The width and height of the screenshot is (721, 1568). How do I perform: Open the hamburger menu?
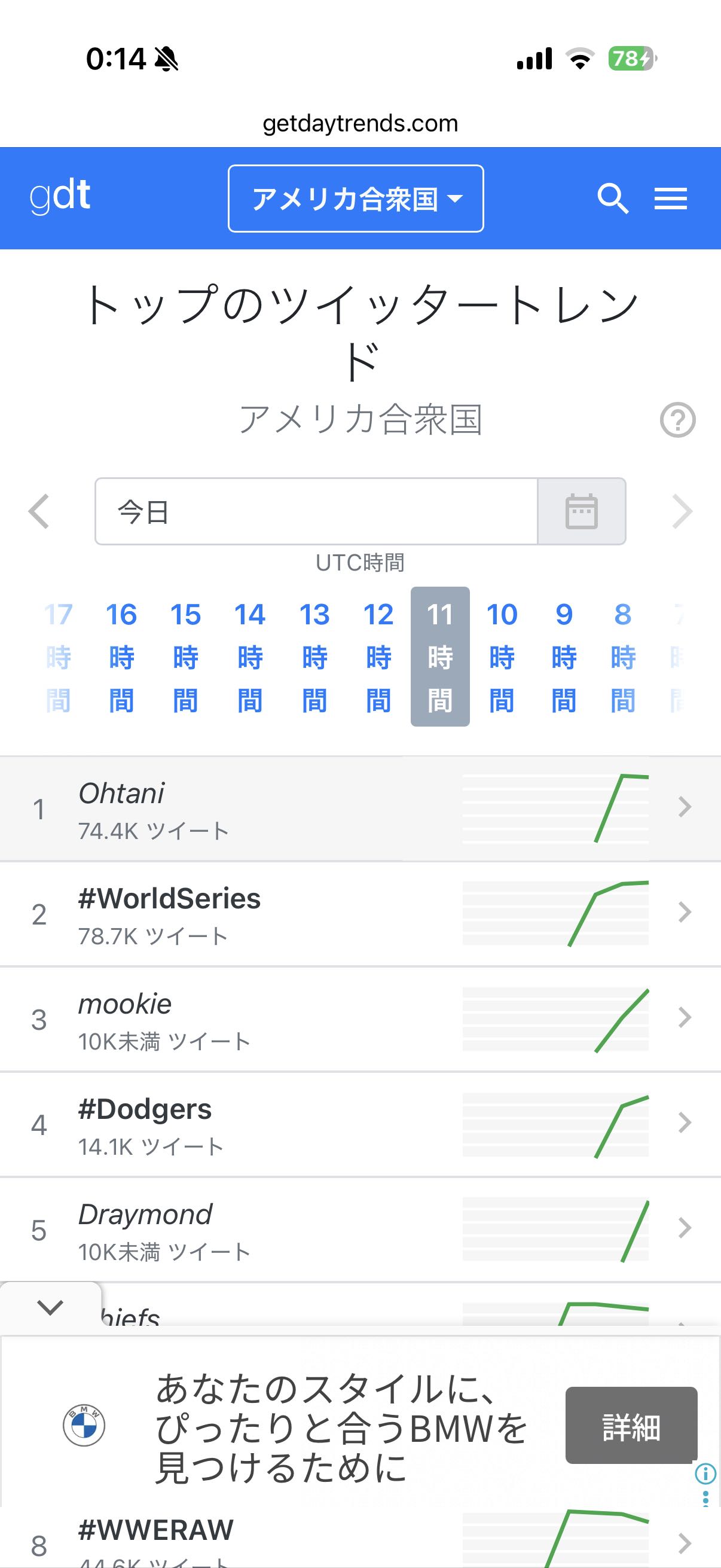pos(671,199)
